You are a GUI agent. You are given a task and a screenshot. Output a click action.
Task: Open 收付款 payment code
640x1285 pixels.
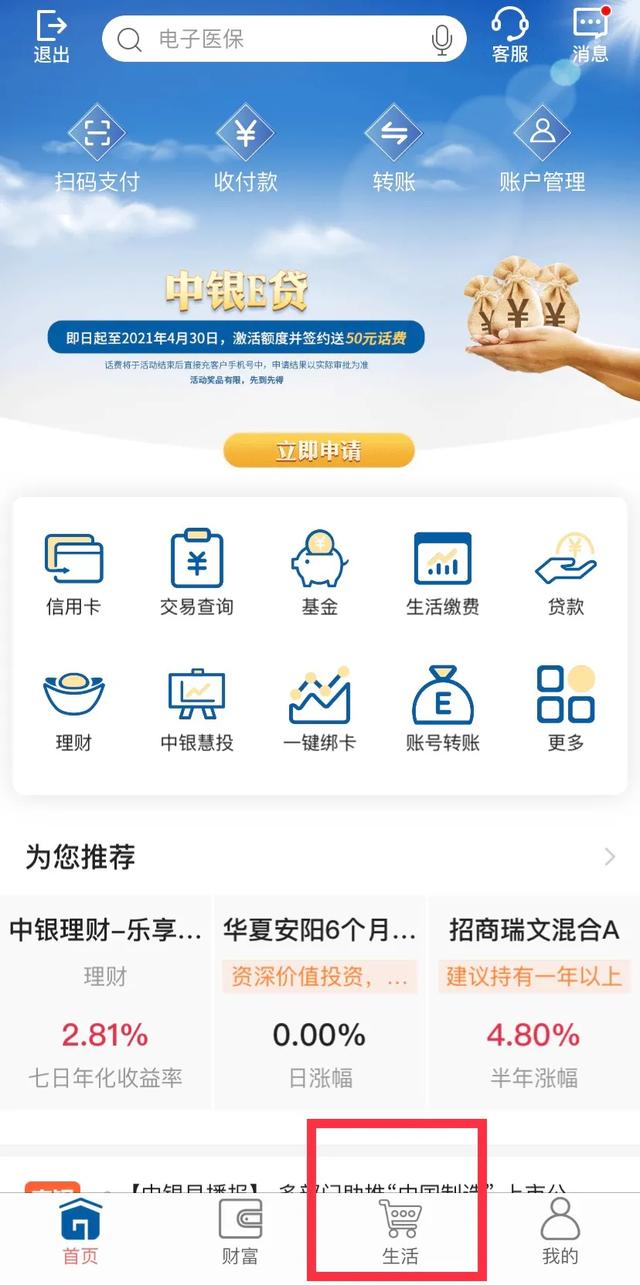click(245, 152)
